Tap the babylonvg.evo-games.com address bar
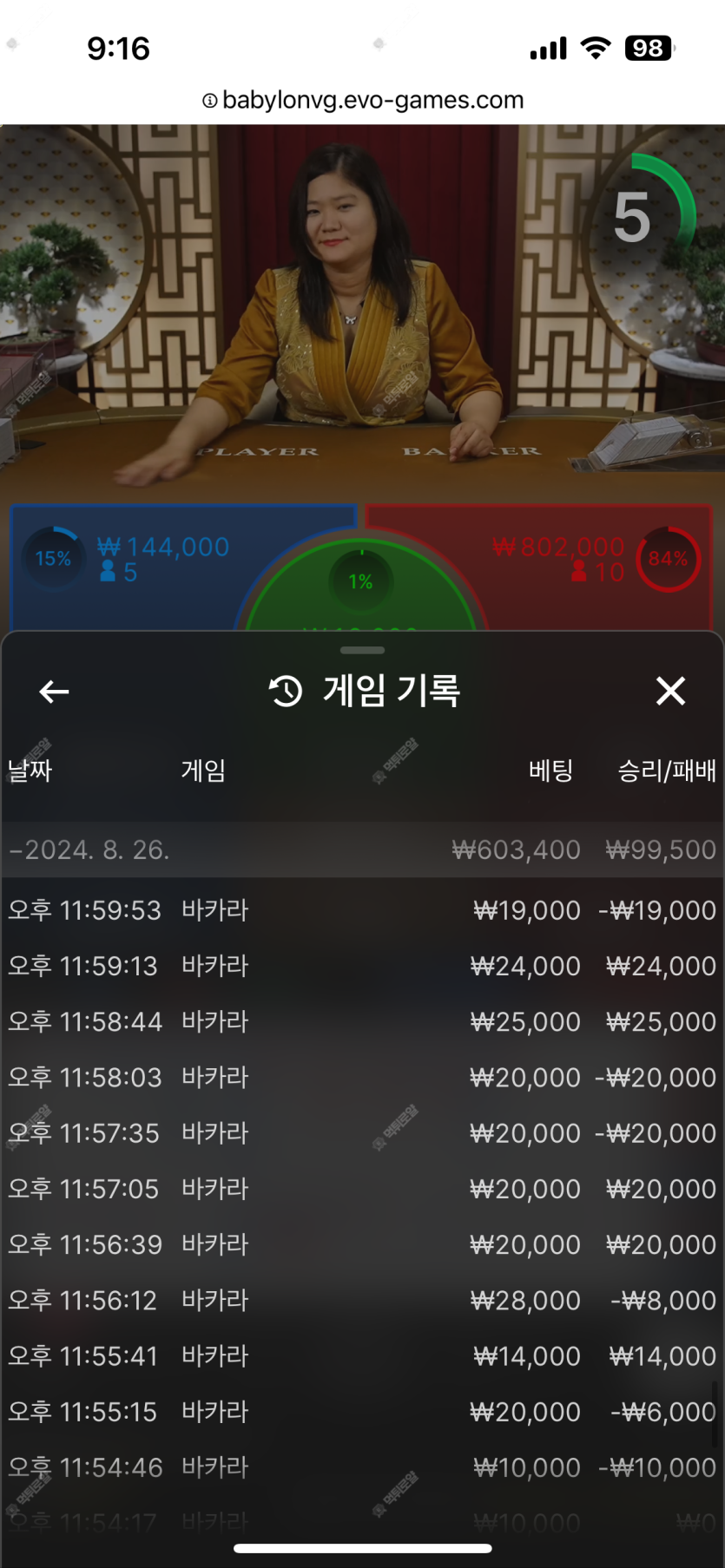Viewport: 725px width, 1568px height. click(362, 100)
